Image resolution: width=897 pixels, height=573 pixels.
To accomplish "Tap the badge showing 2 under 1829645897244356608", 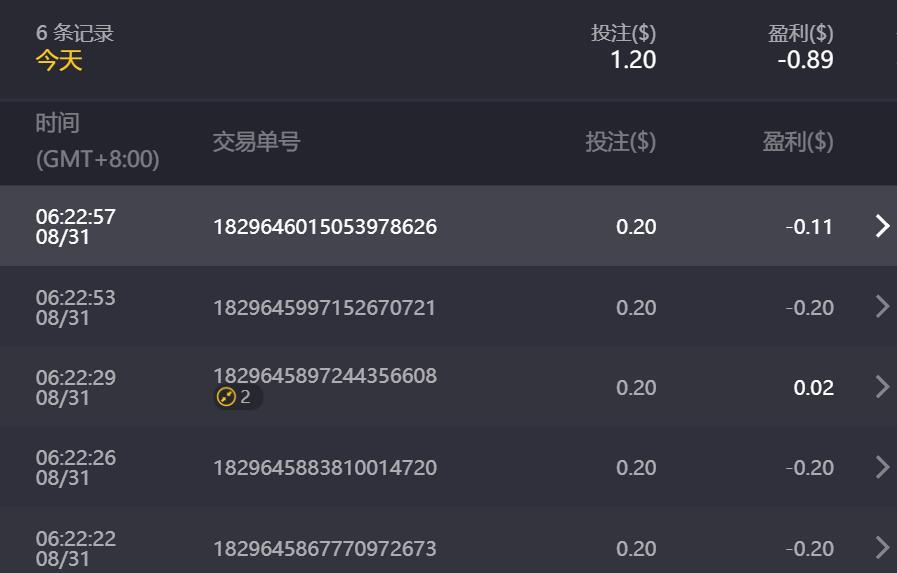I will click(237, 397).
